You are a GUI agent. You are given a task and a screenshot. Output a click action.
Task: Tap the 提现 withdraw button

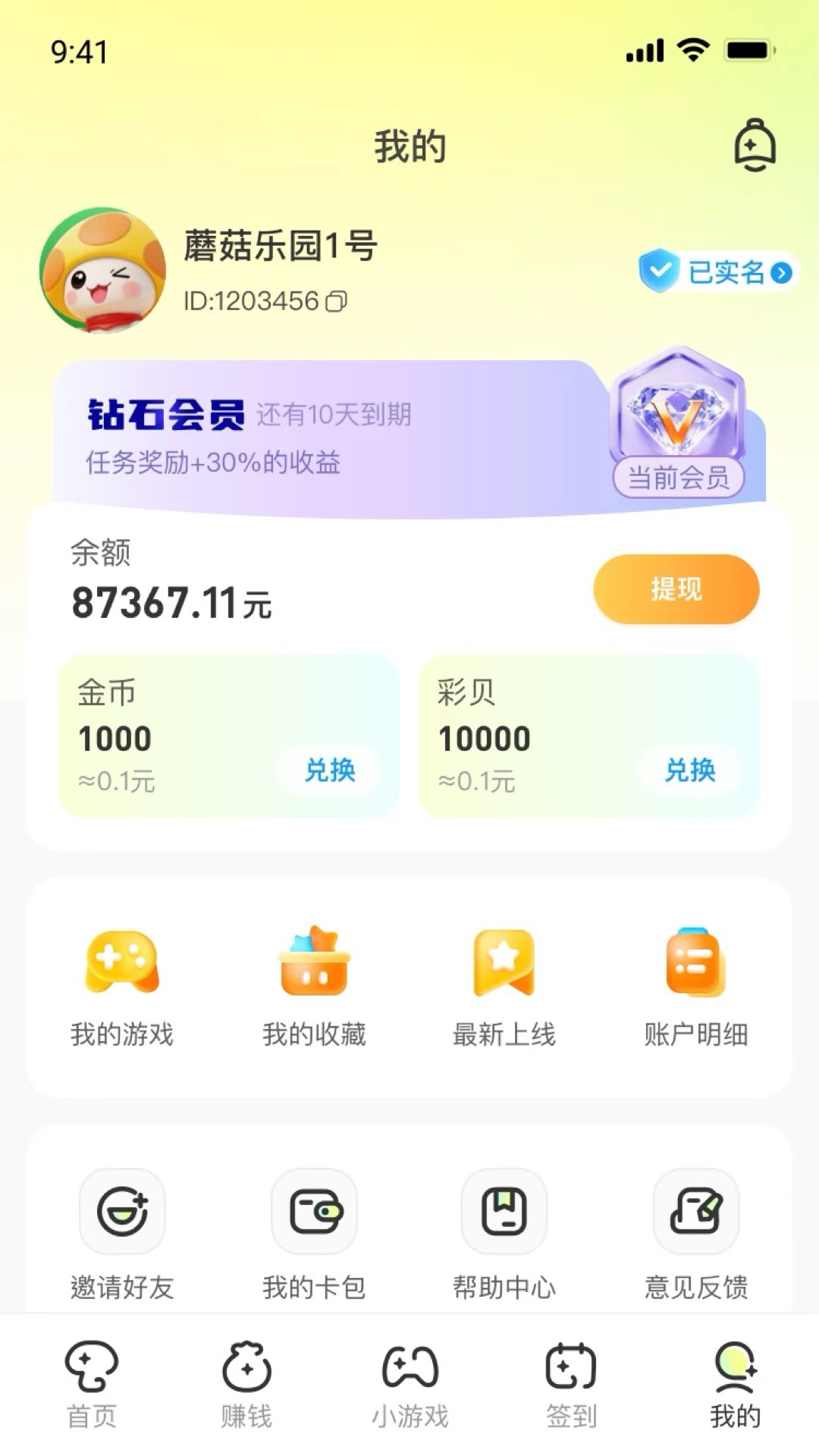tap(677, 590)
